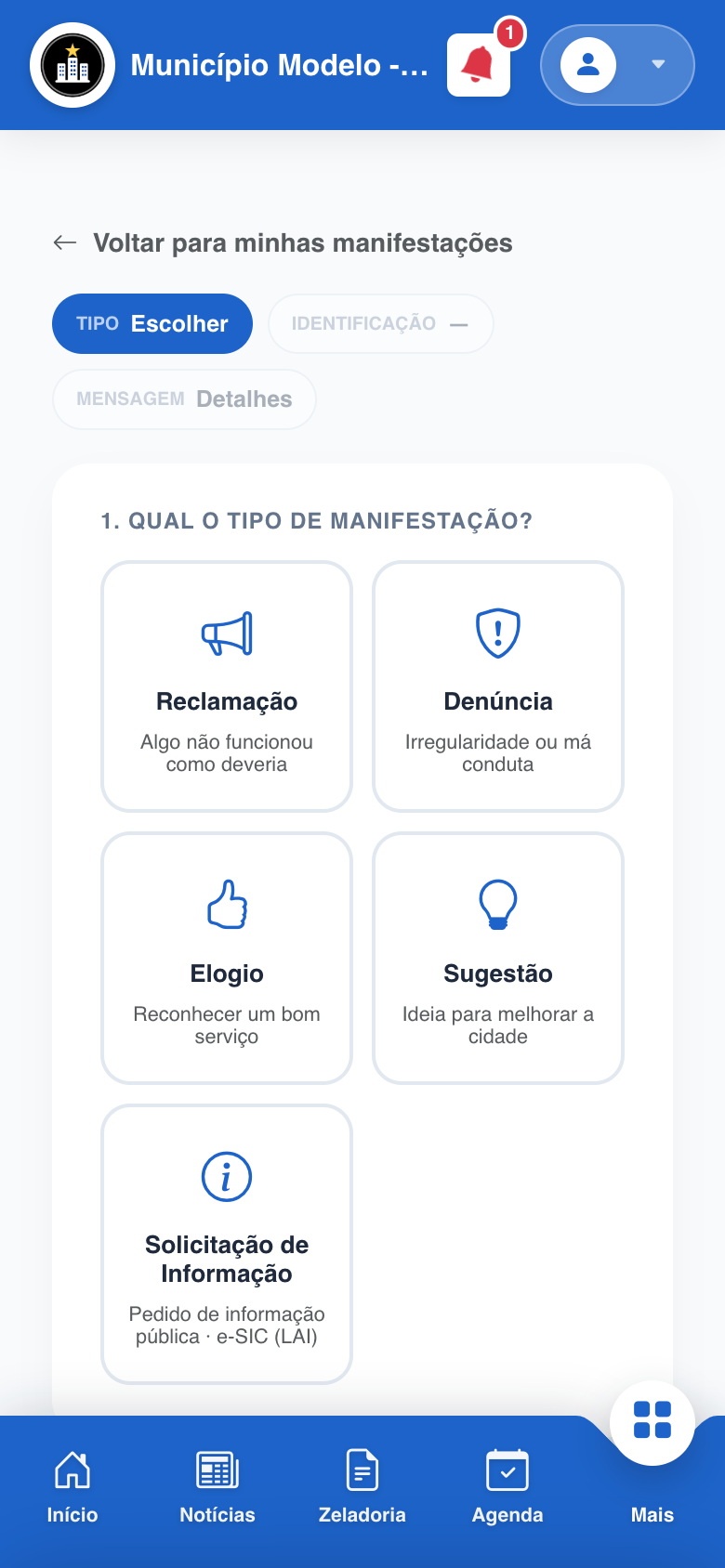The height and width of the screenshot is (1568, 725).
Task: Select the Reclamação card
Action: pos(227,686)
